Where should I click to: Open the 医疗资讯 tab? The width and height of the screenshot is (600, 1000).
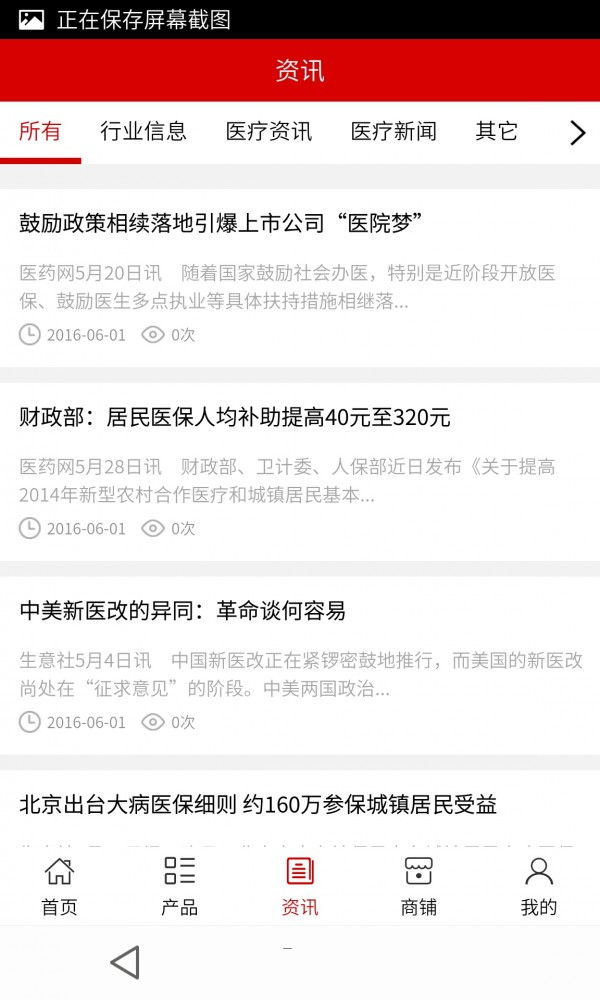(268, 132)
